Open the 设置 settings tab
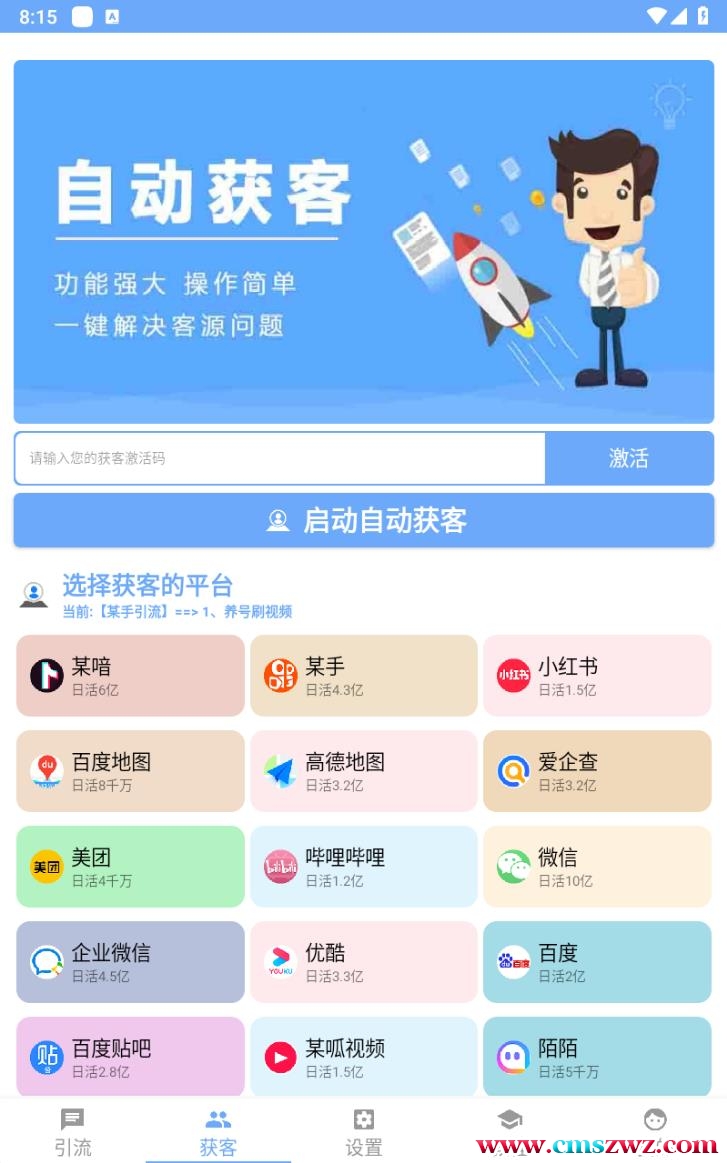This screenshot has width=727, height=1163. coord(364,1132)
